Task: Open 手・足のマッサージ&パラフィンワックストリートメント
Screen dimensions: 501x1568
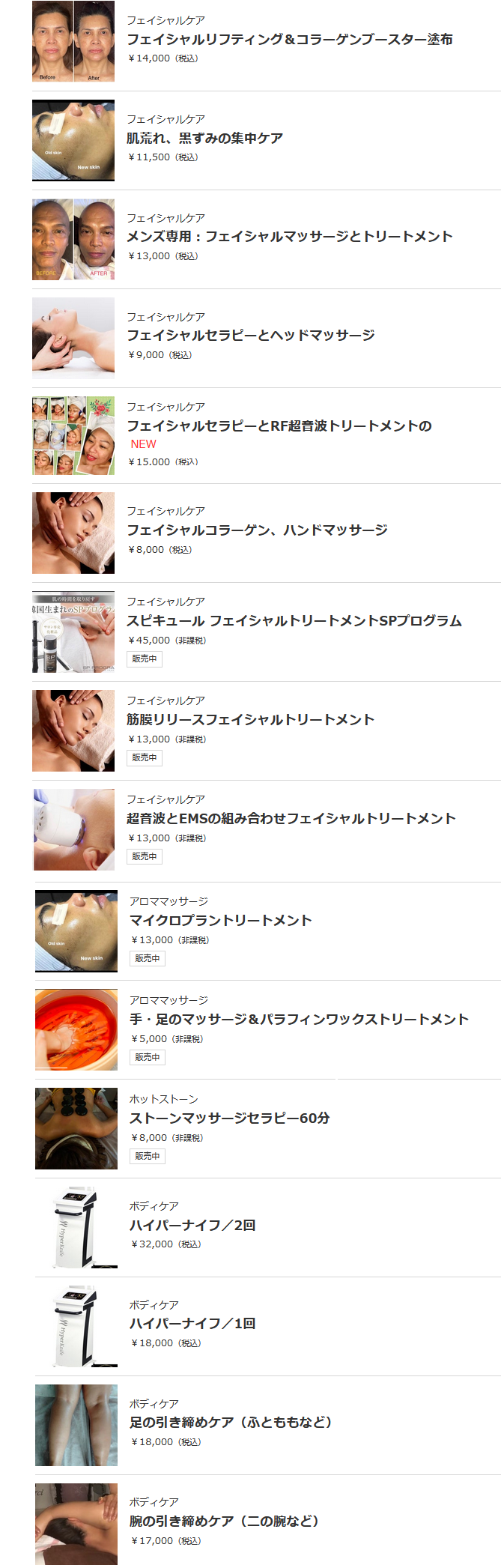Action: pyautogui.click(x=299, y=1020)
